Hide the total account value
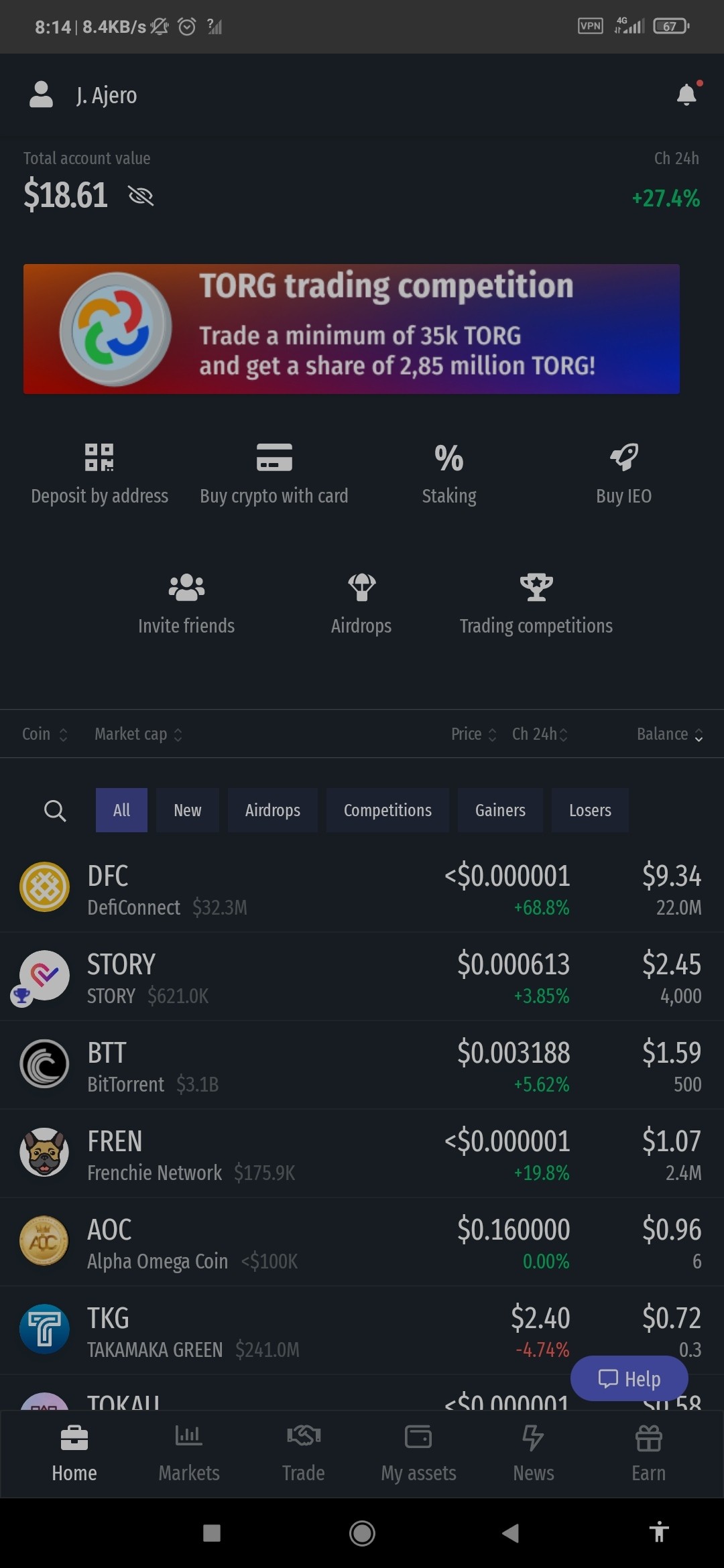 (141, 196)
